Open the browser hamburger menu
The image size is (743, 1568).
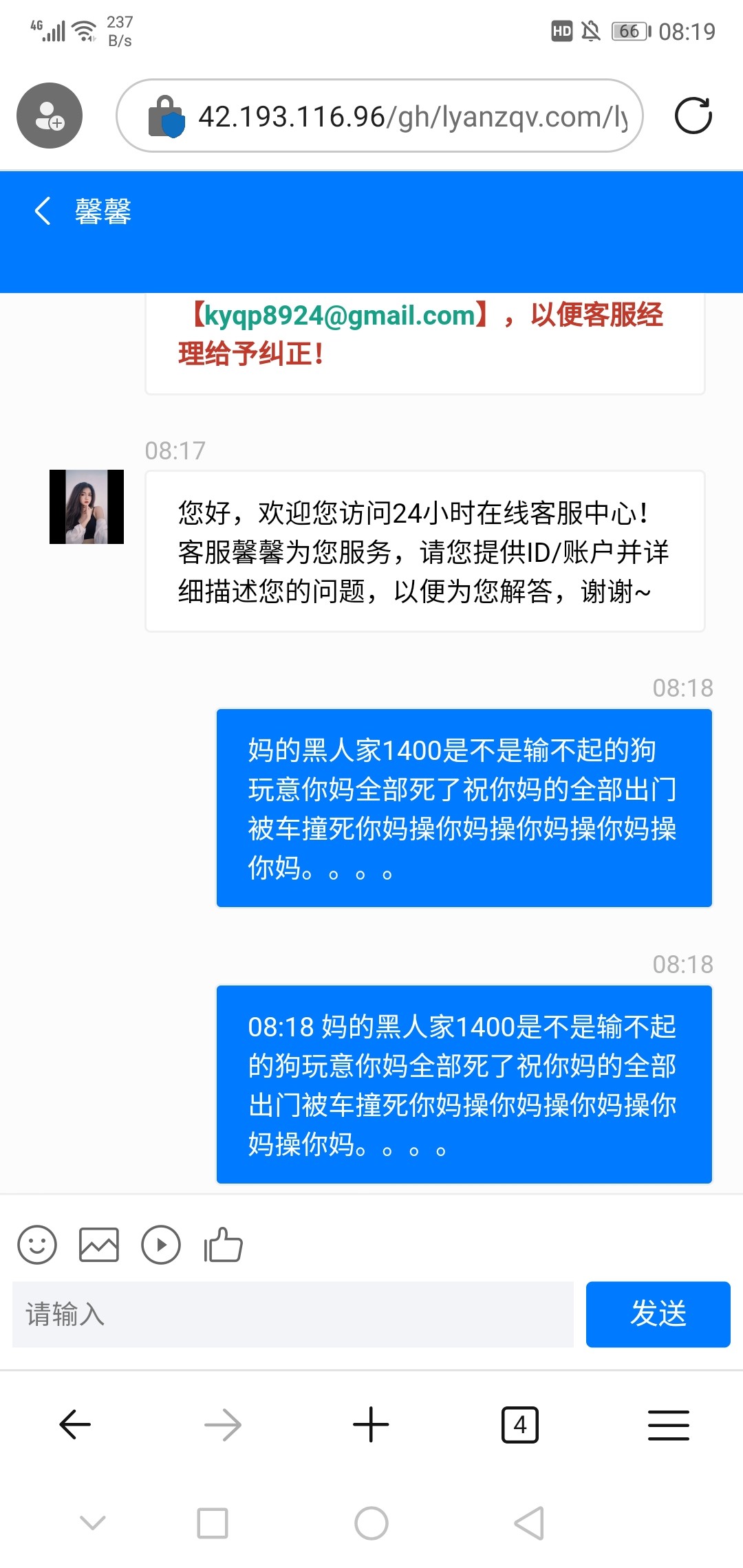tap(668, 1424)
